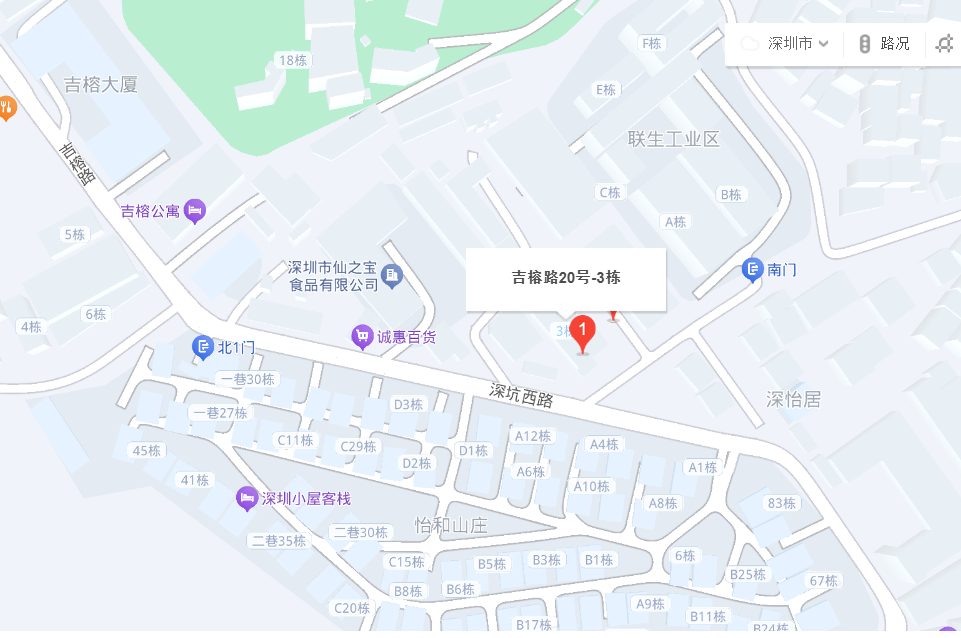Toggle the 路况 traffic layer
This screenshot has width=961, height=638.
click(884, 44)
